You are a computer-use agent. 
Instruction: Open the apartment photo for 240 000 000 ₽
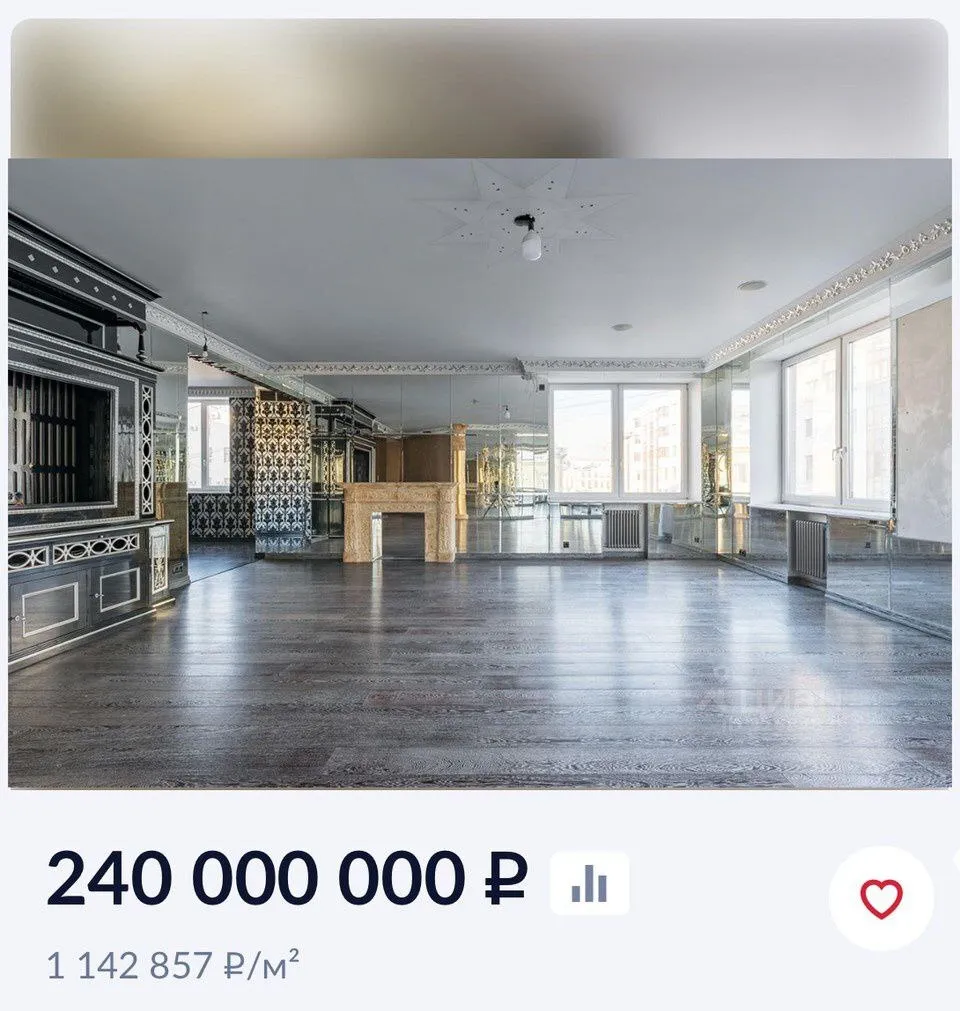coord(480,473)
